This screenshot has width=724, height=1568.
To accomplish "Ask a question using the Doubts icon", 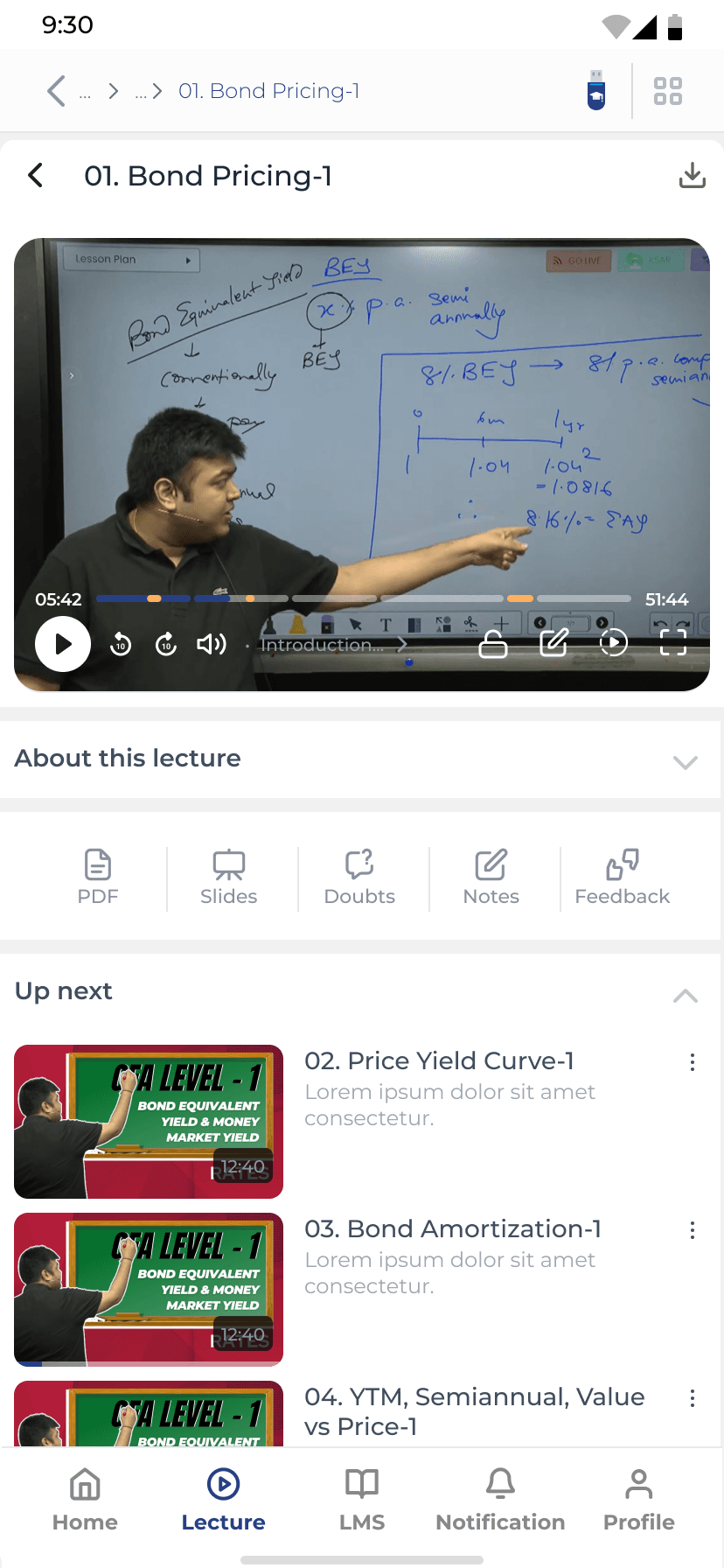I will (x=359, y=873).
